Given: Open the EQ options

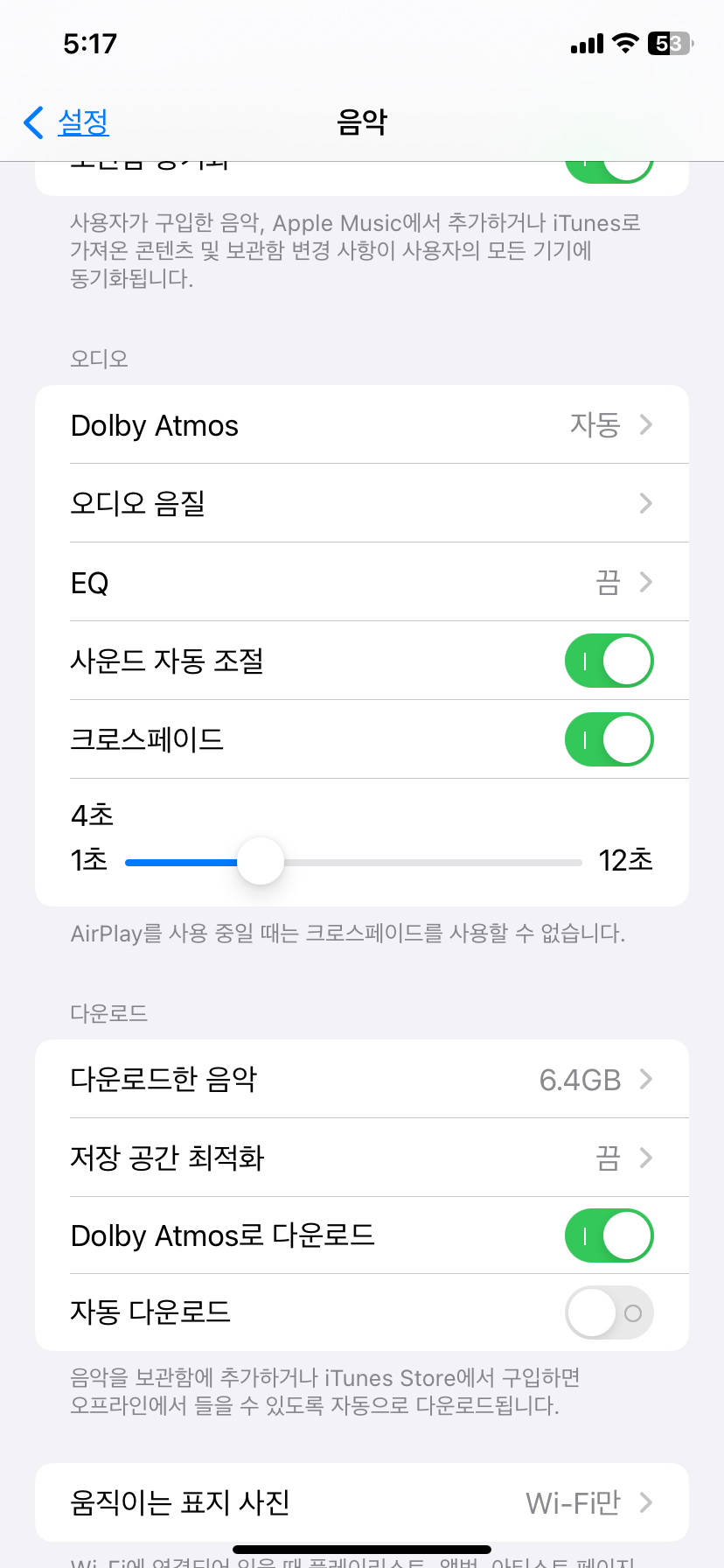Looking at the screenshot, I should point(362,582).
